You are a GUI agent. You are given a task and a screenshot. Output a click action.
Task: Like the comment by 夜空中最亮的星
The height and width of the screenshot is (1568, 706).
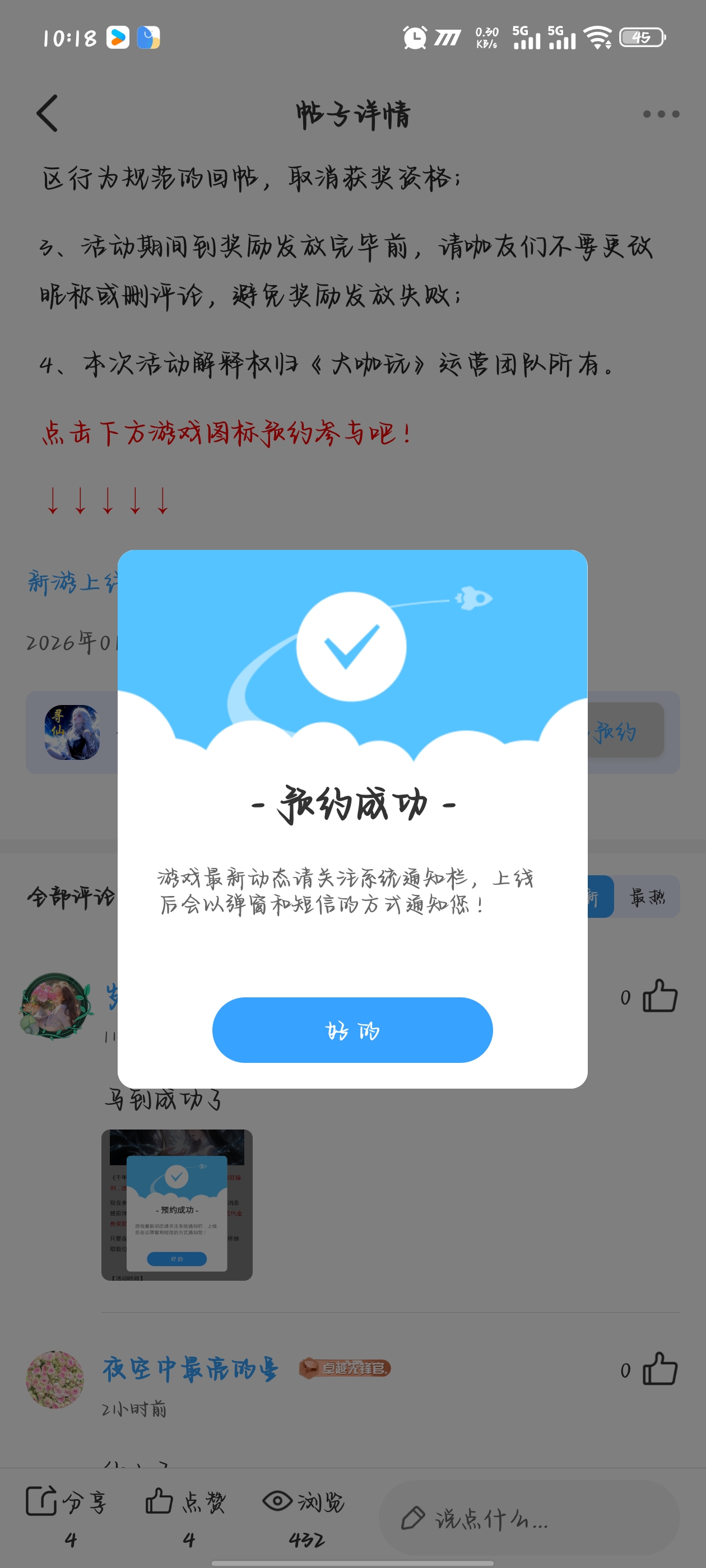(x=659, y=1370)
